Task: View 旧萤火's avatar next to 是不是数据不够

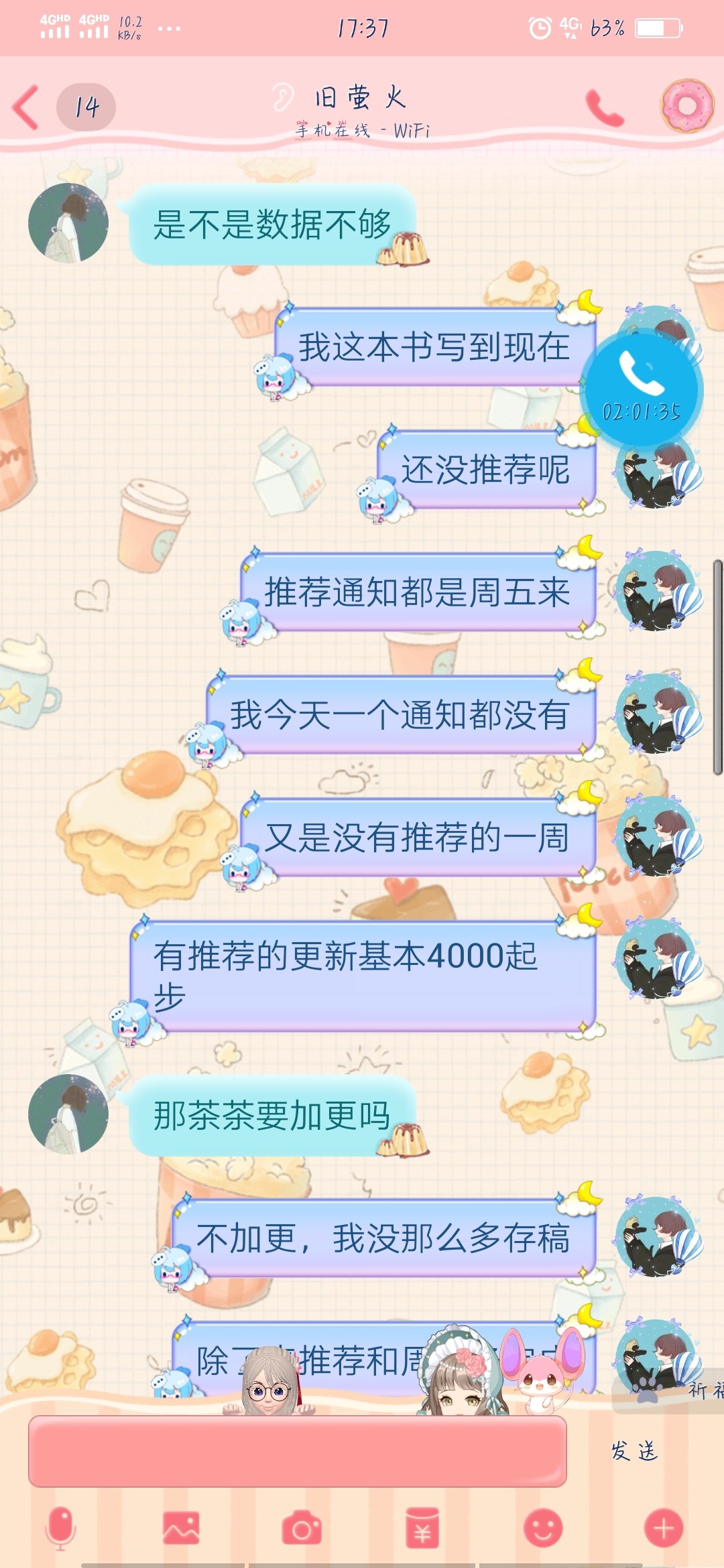Action: coord(68,223)
